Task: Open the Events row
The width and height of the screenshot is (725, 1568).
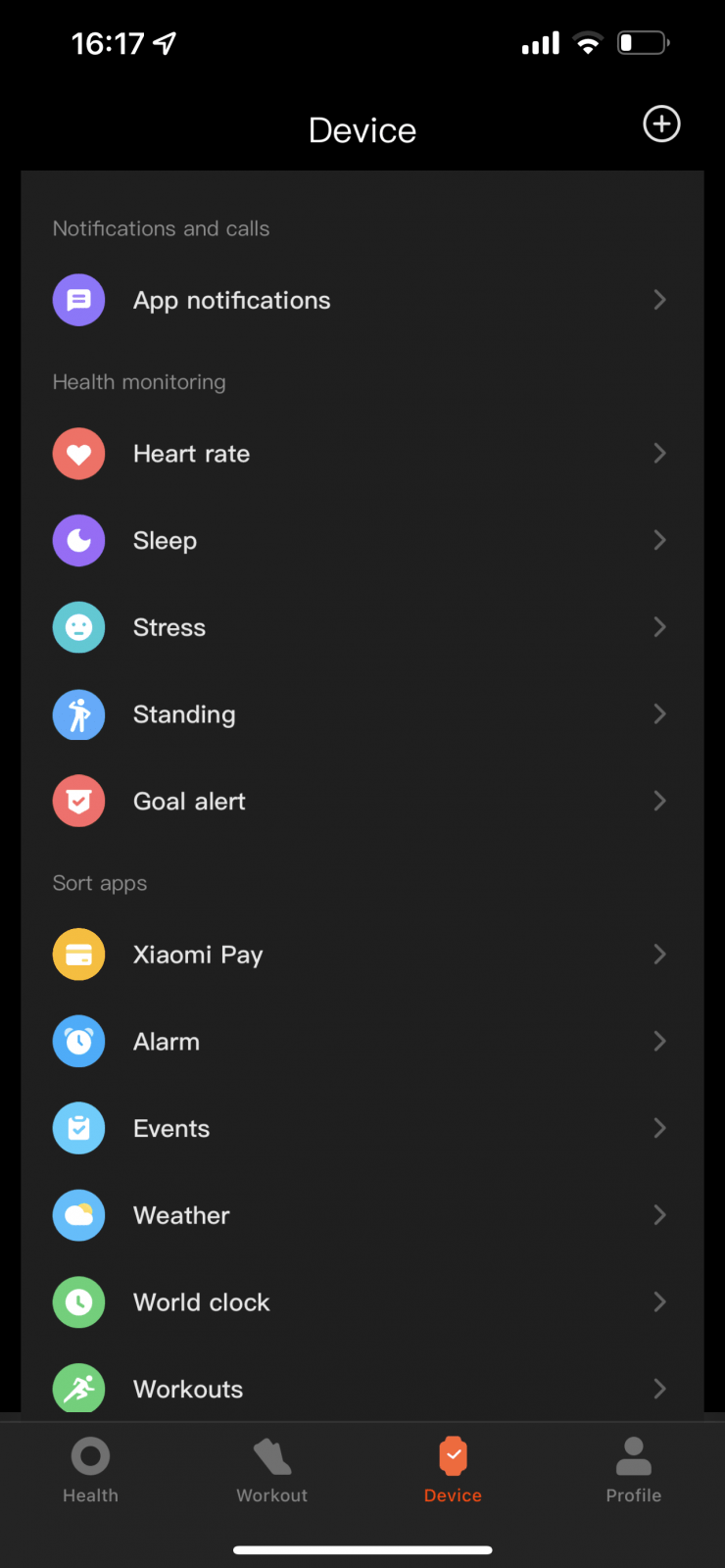Action: (x=362, y=1128)
